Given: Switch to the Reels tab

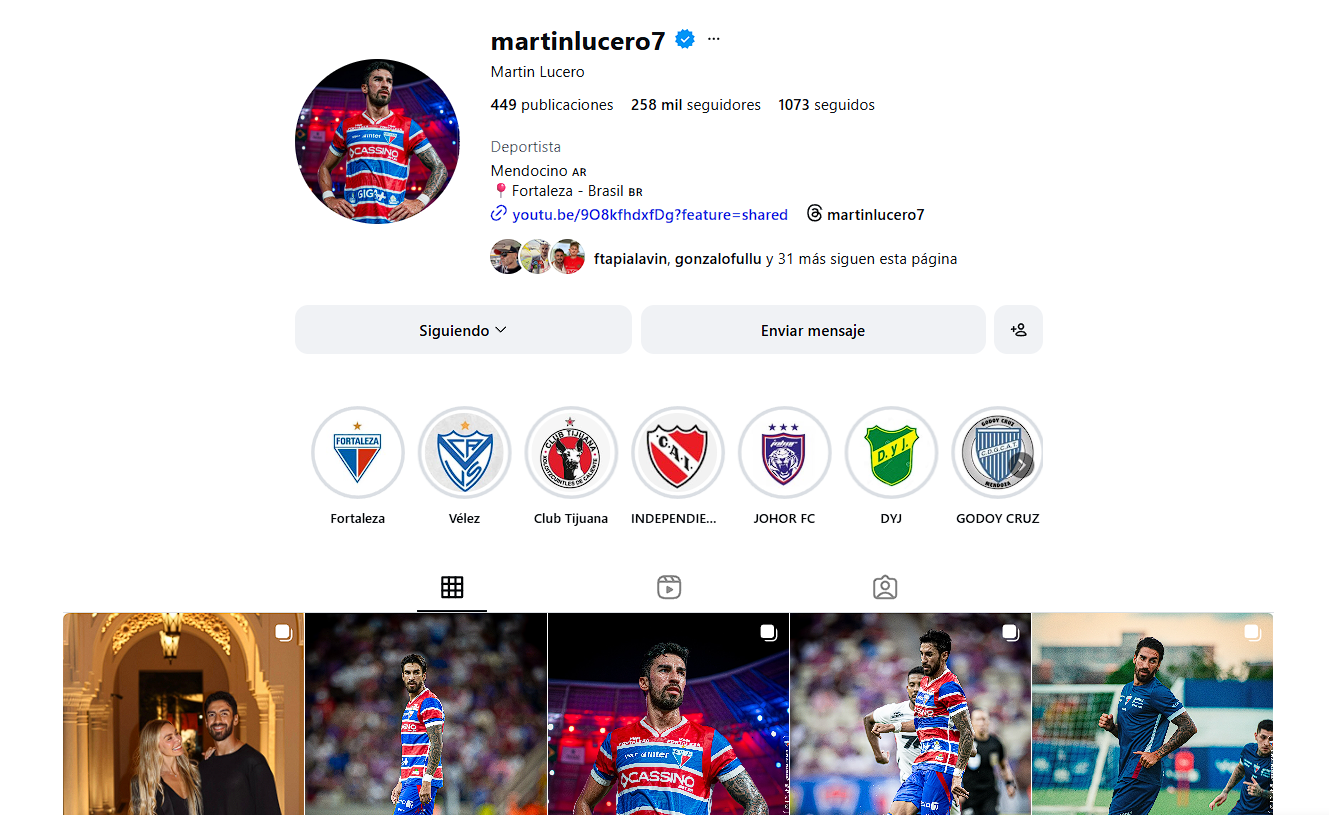Looking at the screenshot, I should coord(669,587).
